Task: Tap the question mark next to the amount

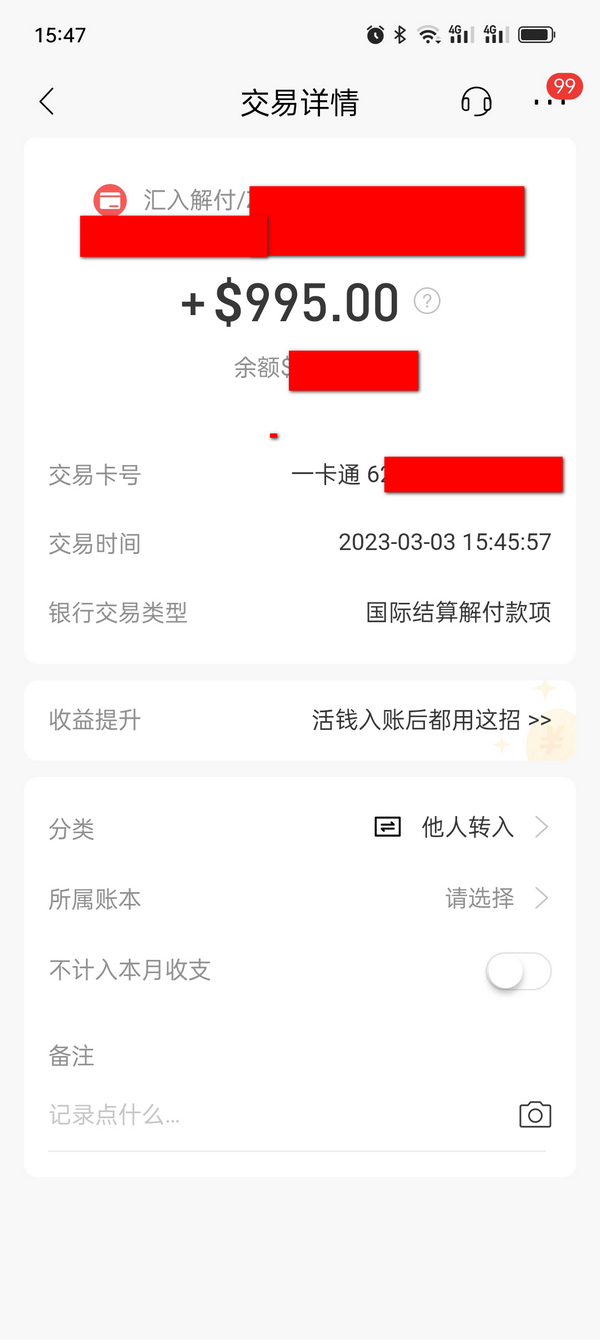Action: coord(427,301)
